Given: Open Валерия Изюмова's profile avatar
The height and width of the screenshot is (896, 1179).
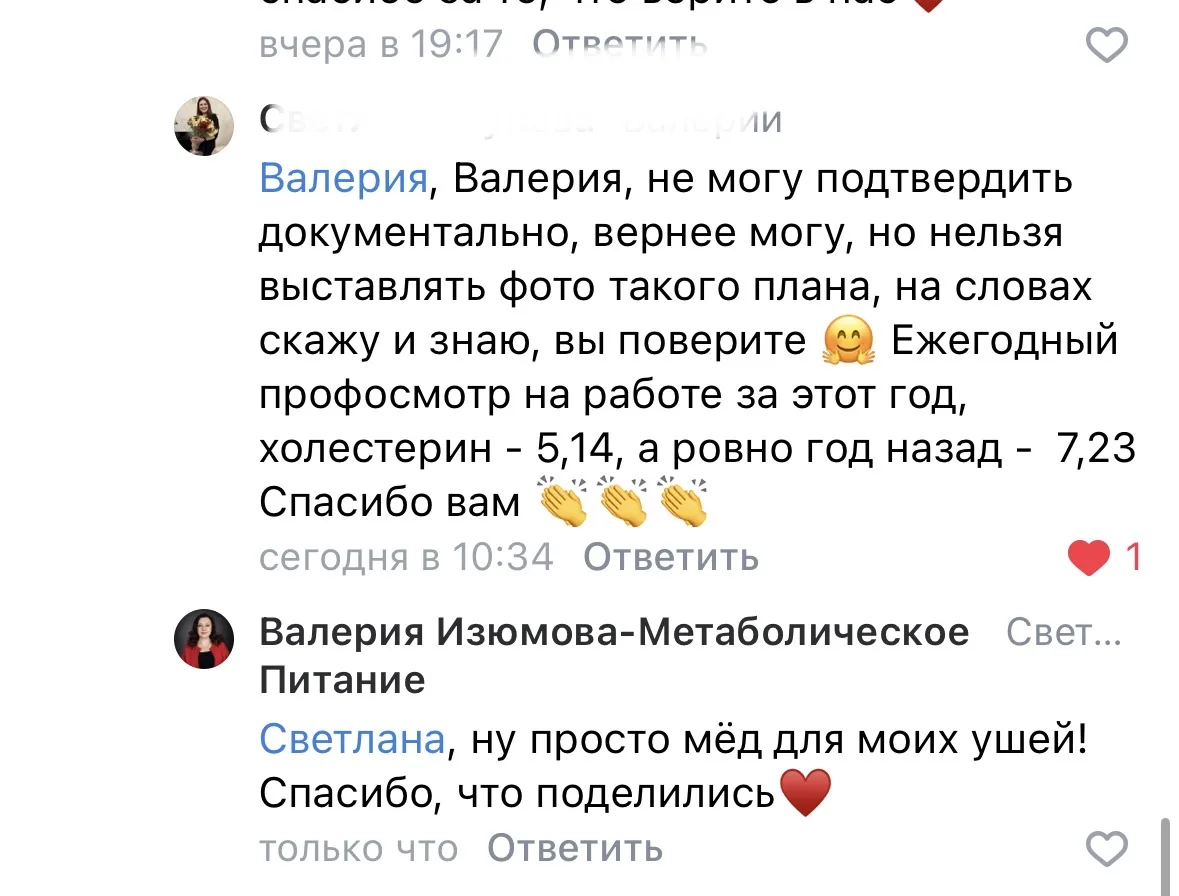Looking at the screenshot, I should click(x=204, y=638).
